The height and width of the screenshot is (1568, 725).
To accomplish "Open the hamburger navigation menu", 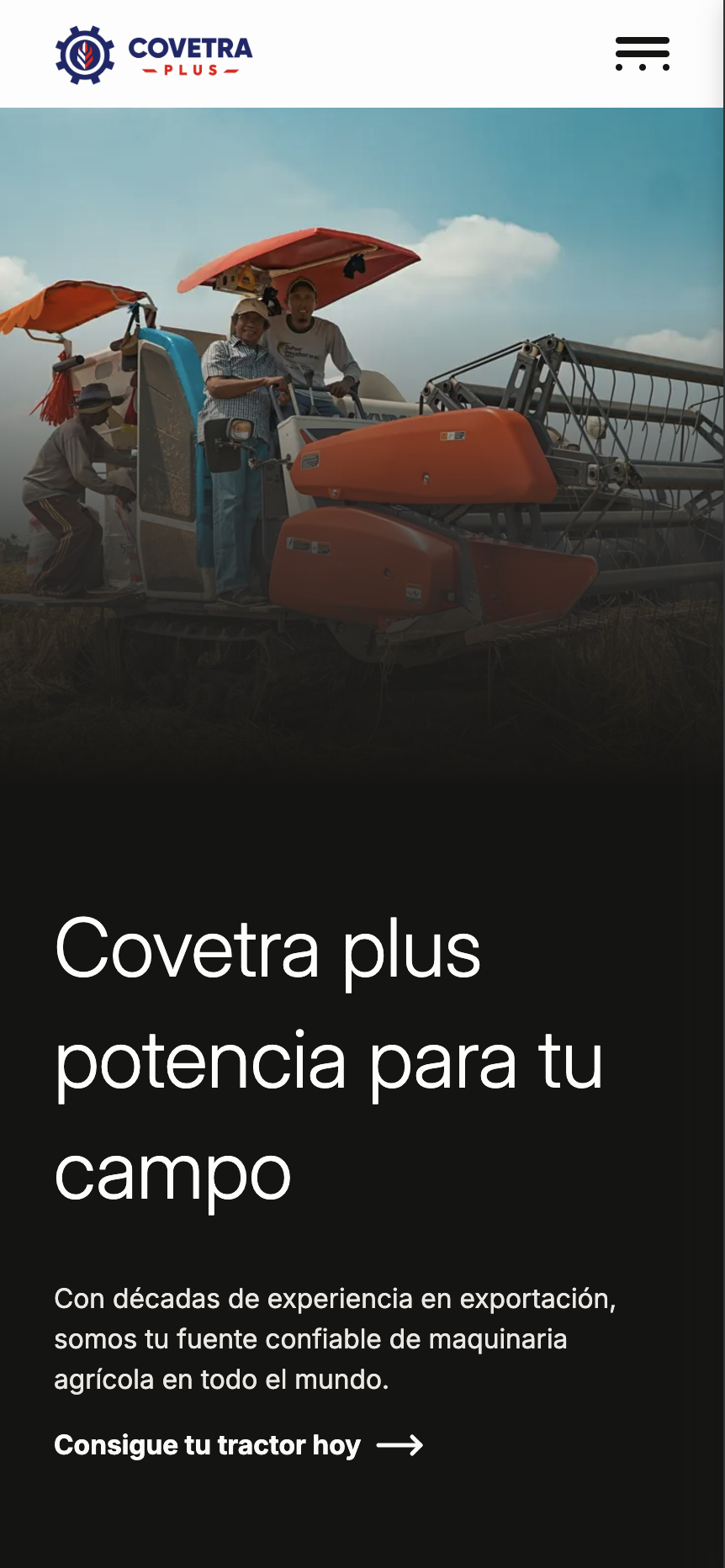I will click(642, 54).
